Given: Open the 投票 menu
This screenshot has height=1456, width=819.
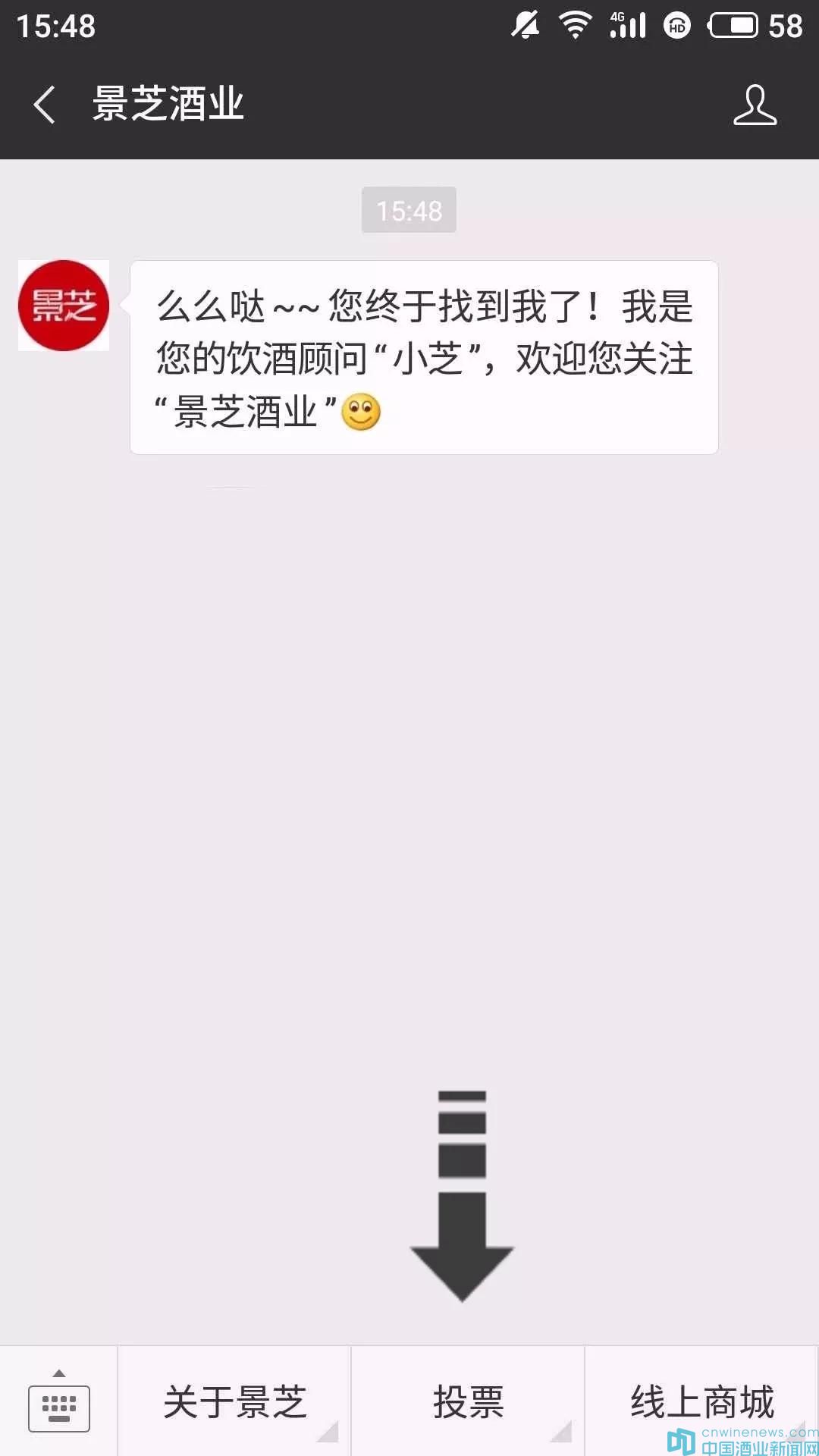Looking at the screenshot, I should click(x=468, y=1401).
